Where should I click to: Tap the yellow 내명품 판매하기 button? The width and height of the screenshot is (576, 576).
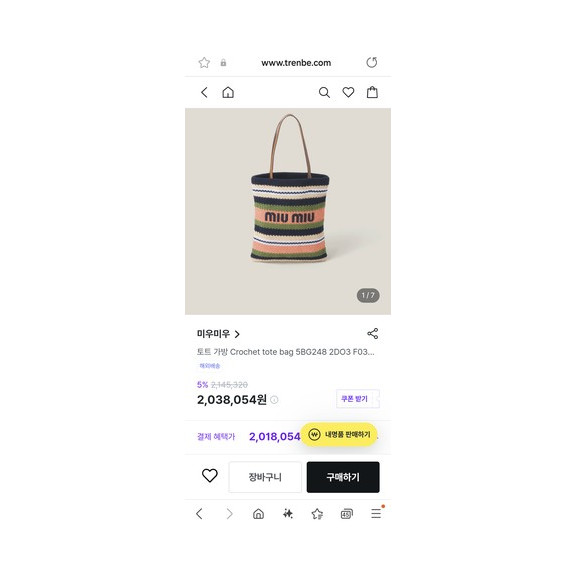339,435
